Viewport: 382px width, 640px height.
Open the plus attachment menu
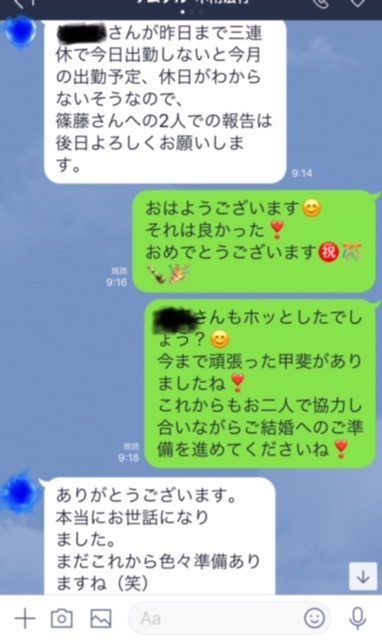[25, 619]
